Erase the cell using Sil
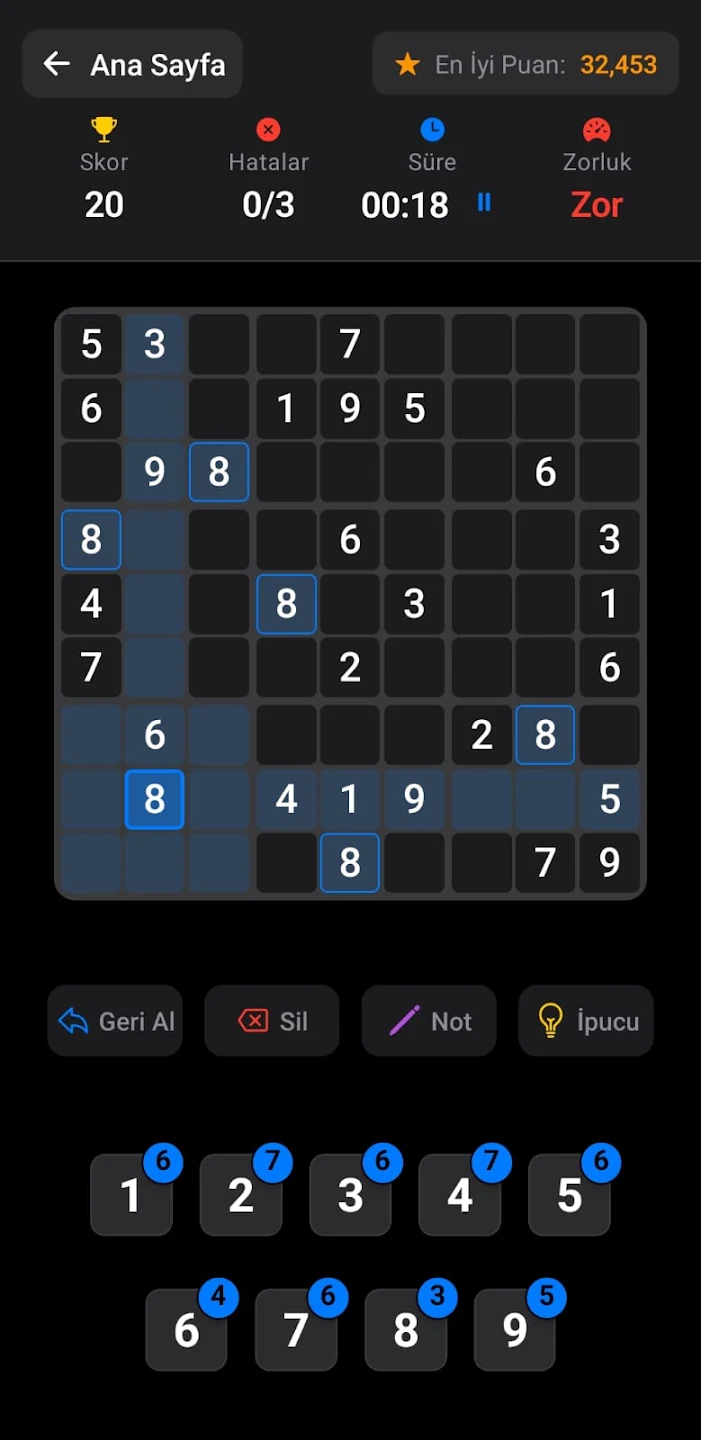This screenshot has width=701, height=1440. pos(272,1021)
